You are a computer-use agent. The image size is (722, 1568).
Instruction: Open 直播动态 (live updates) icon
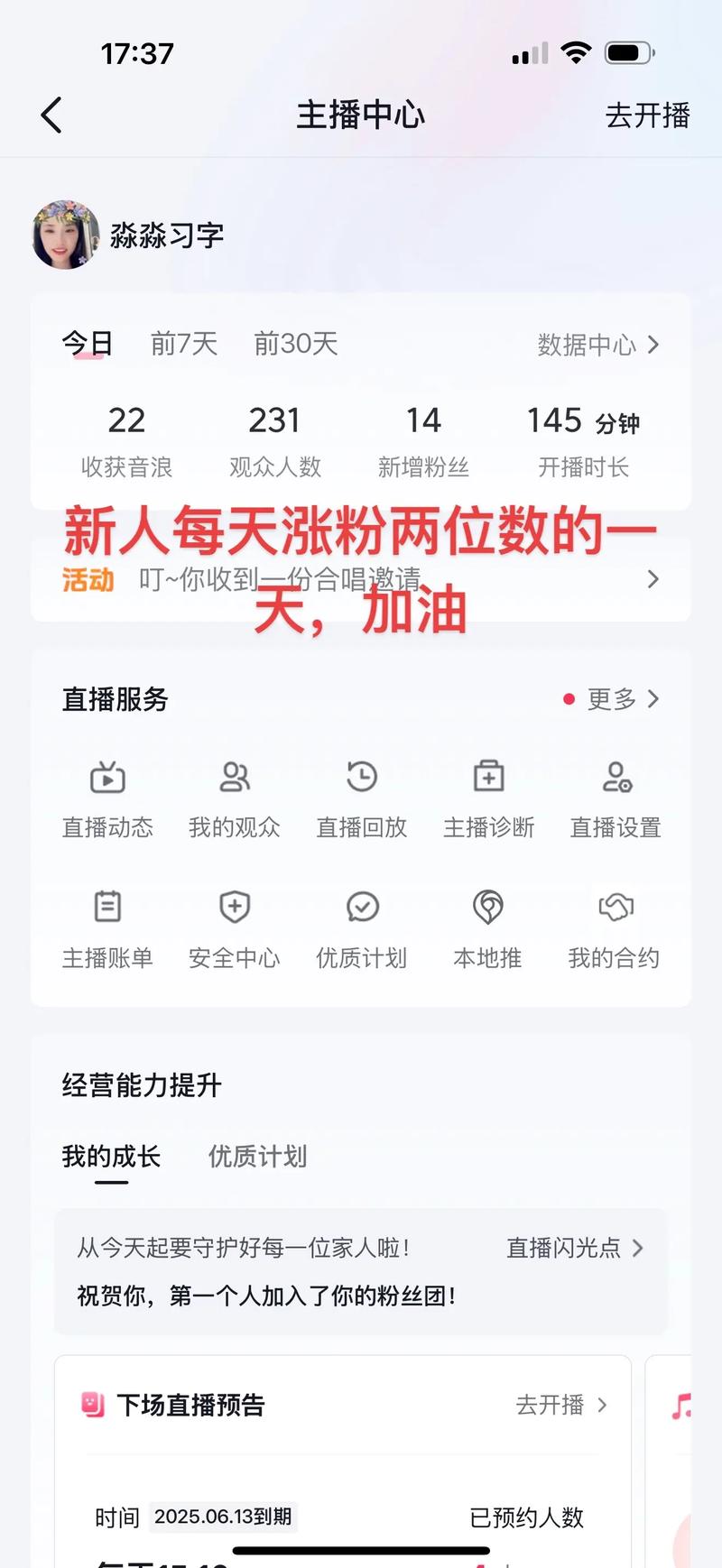(x=107, y=794)
